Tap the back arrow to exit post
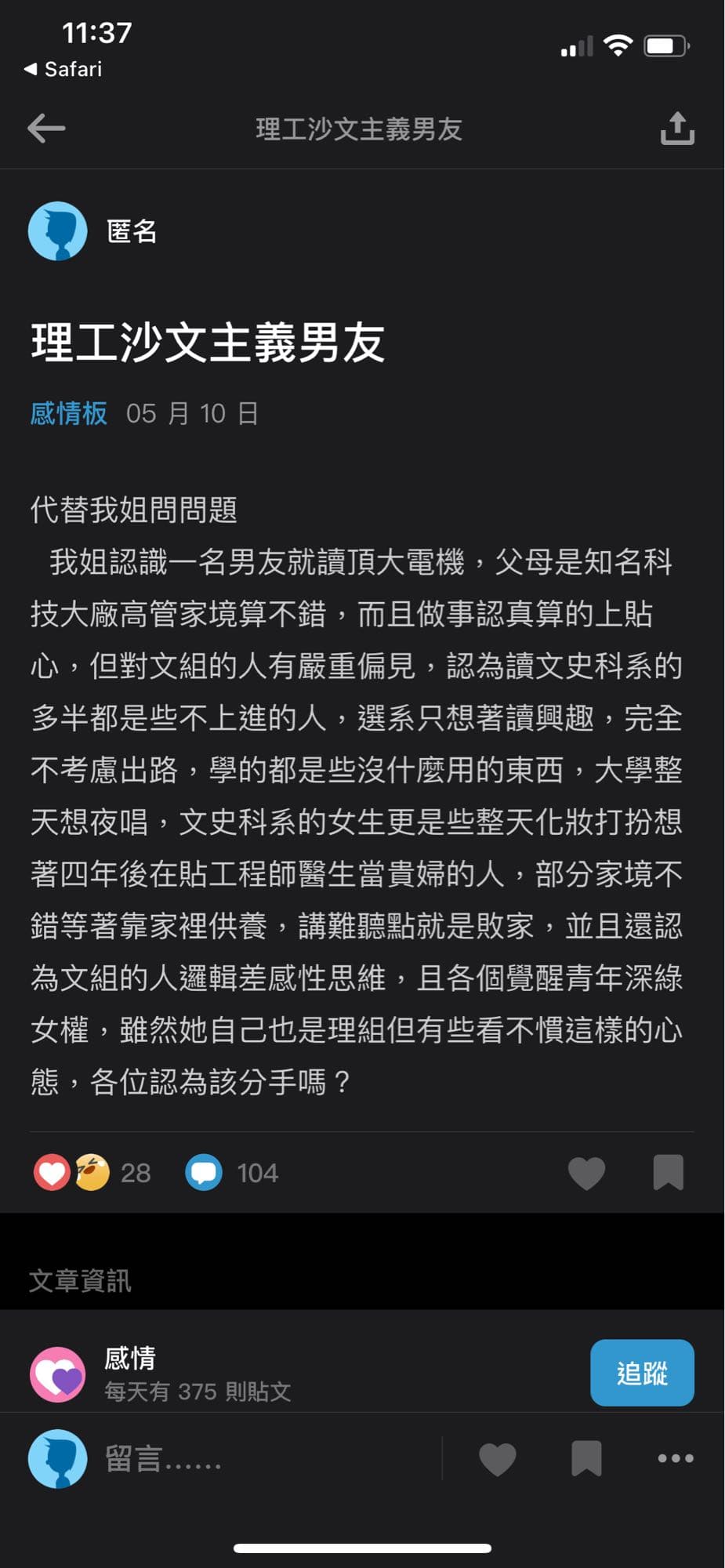This screenshot has width=725, height=1568. coord(45,128)
